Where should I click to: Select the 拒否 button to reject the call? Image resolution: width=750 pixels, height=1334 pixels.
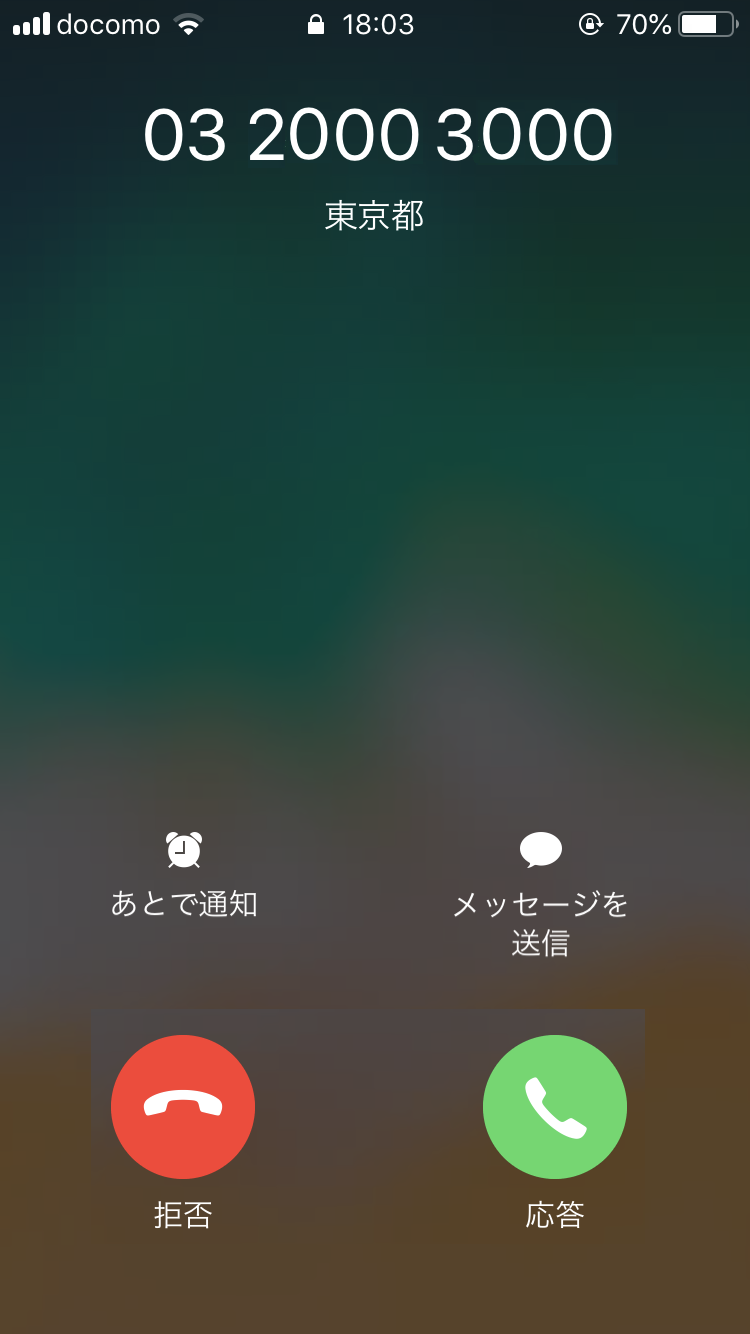(x=183, y=1107)
